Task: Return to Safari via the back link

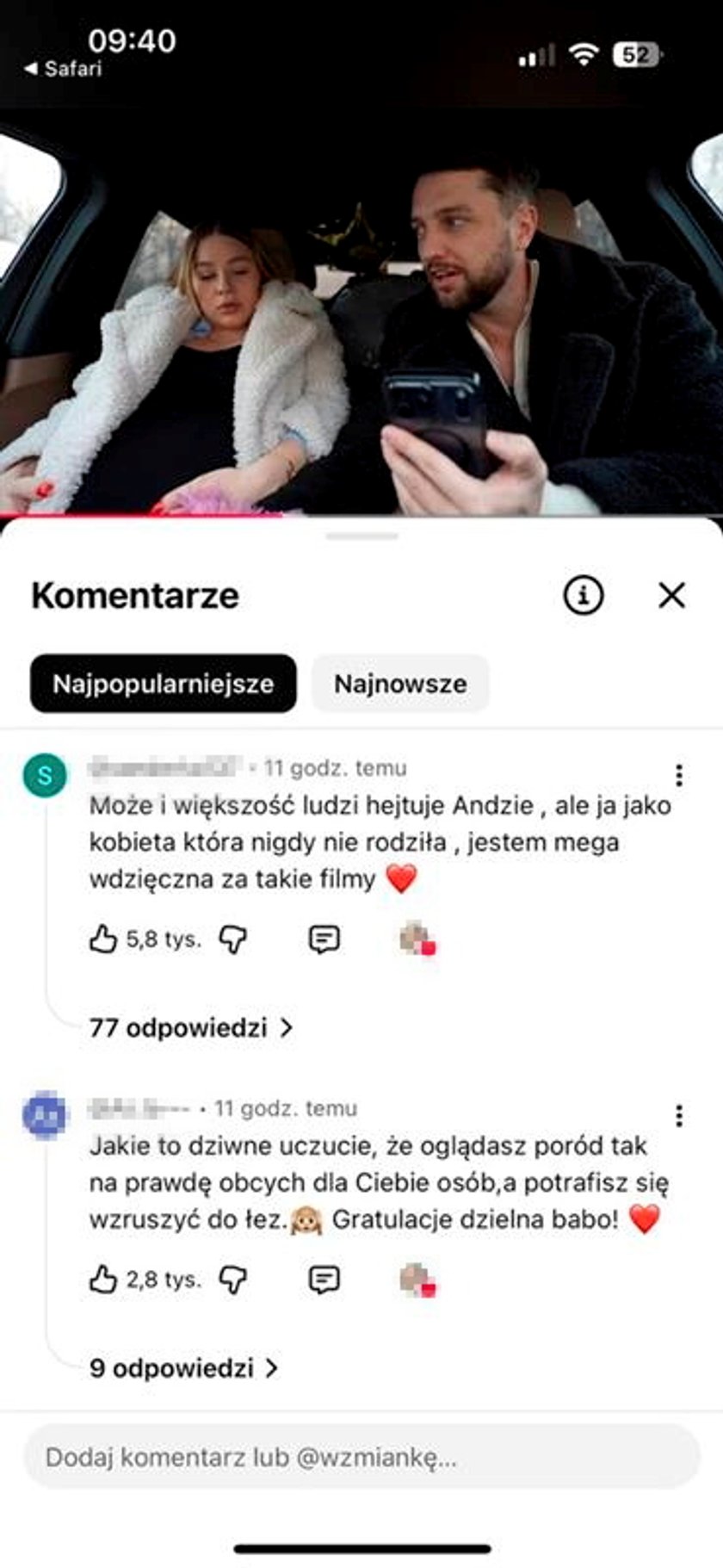Action: pyautogui.click(x=64, y=69)
